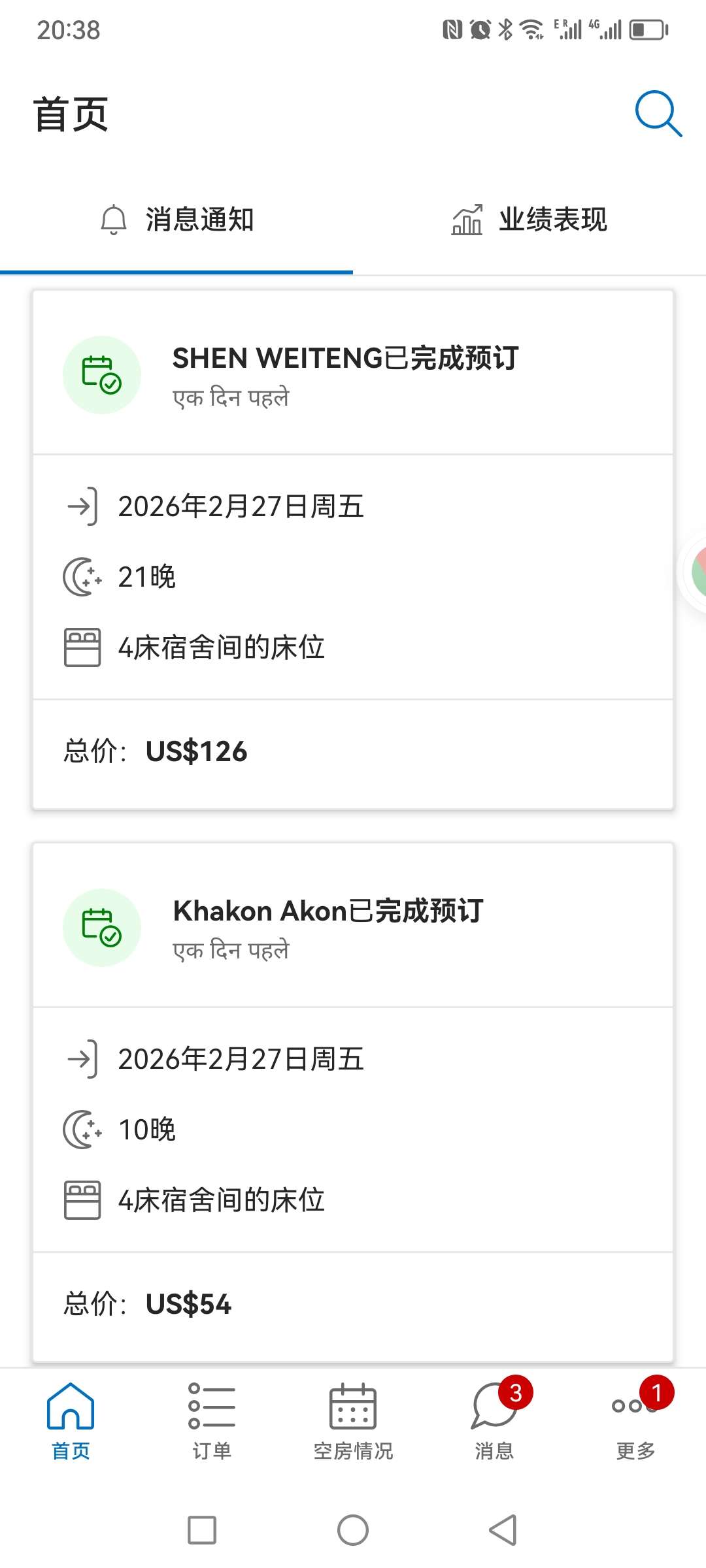Tap the system back button

click(503, 1530)
